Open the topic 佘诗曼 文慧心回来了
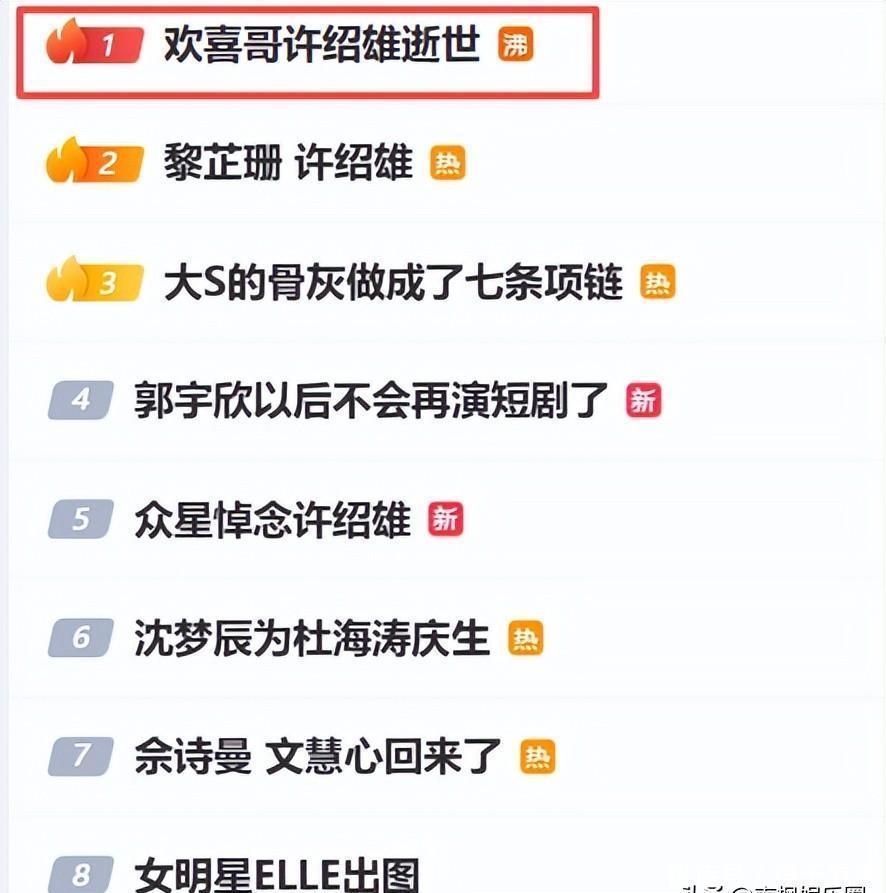 click(317, 758)
